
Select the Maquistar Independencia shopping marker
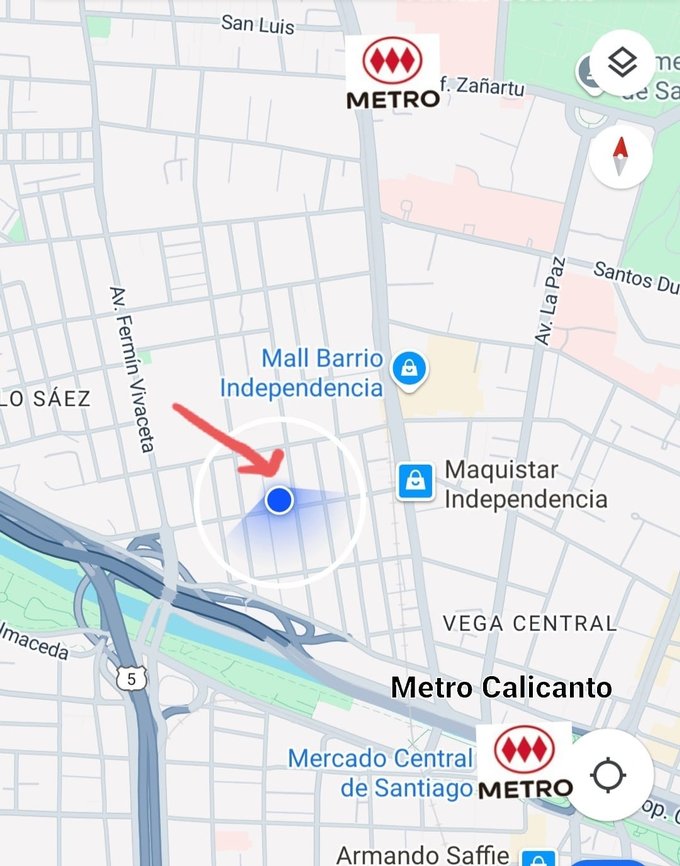click(x=415, y=482)
